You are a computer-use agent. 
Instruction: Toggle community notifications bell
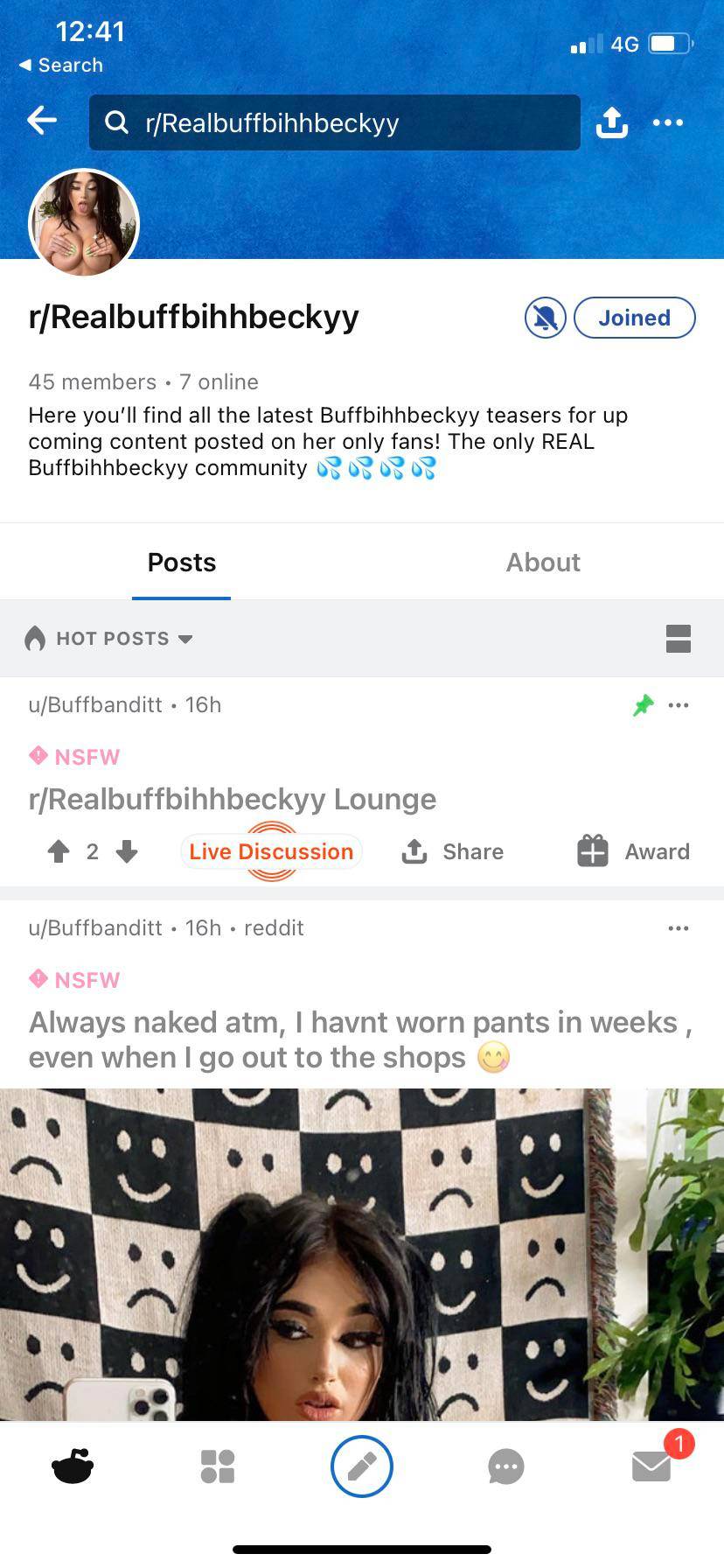click(x=545, y=318)
